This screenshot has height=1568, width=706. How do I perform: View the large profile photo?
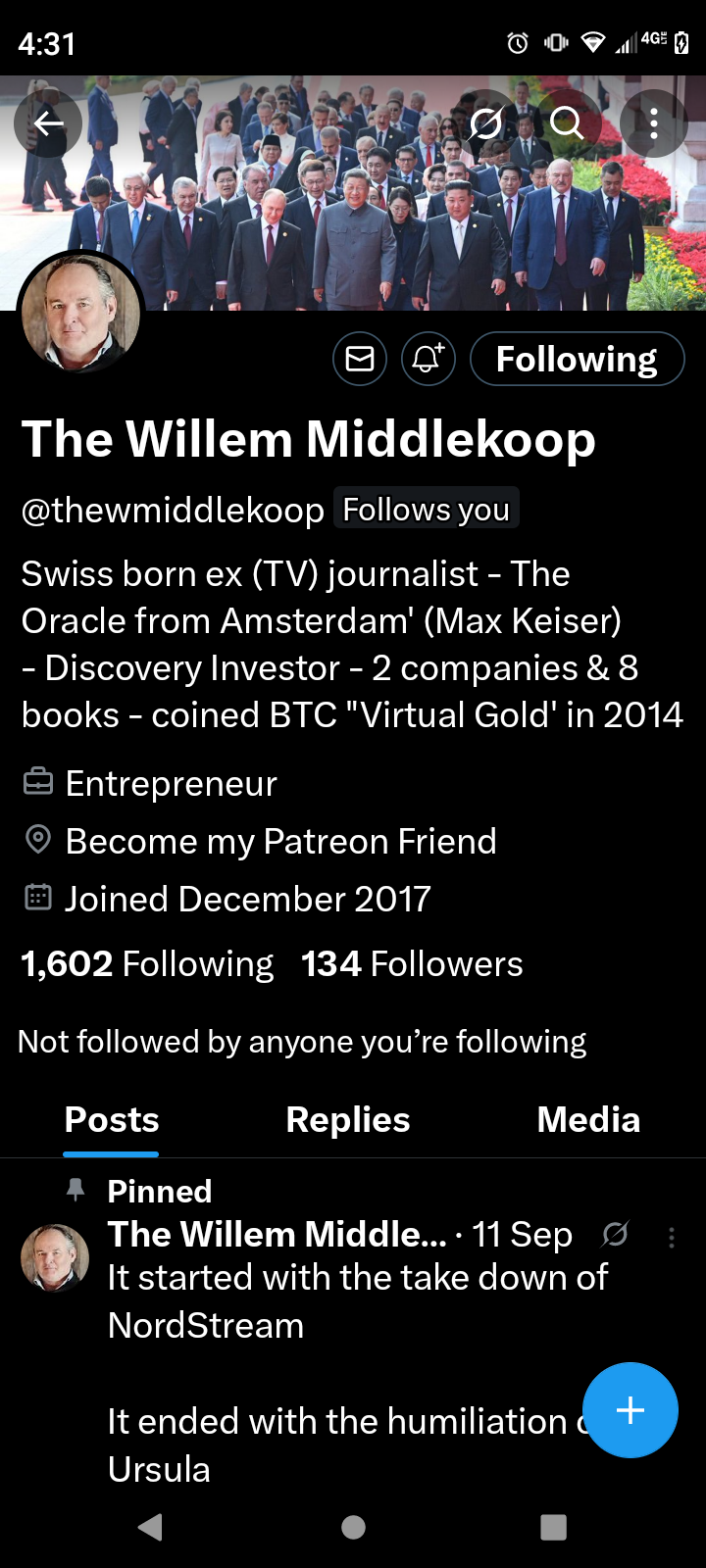coord(80,314)
